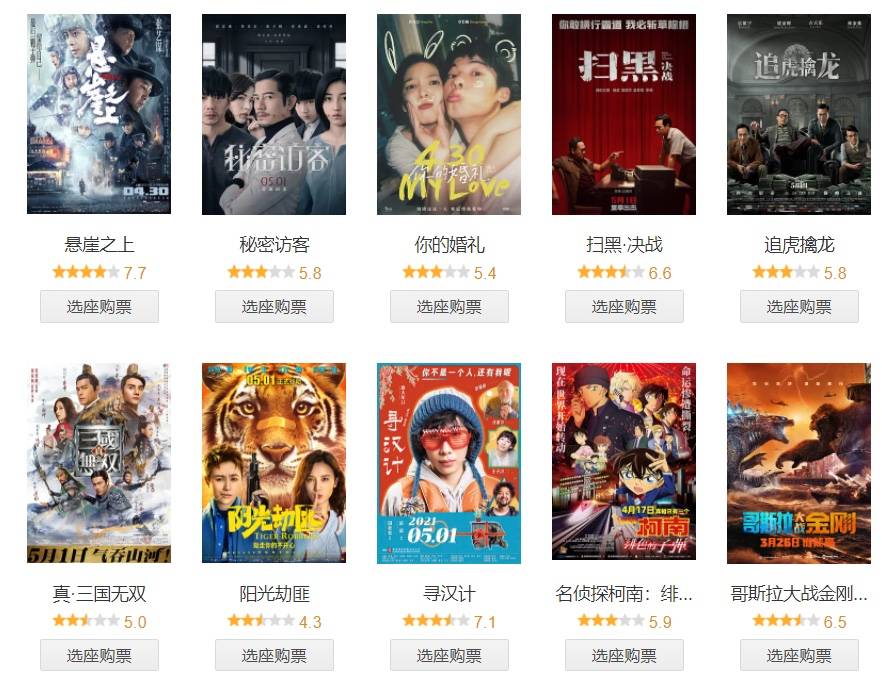882x688 pixels.
Task: View the 你的婚礼 poster details
Action: [449, 114]
